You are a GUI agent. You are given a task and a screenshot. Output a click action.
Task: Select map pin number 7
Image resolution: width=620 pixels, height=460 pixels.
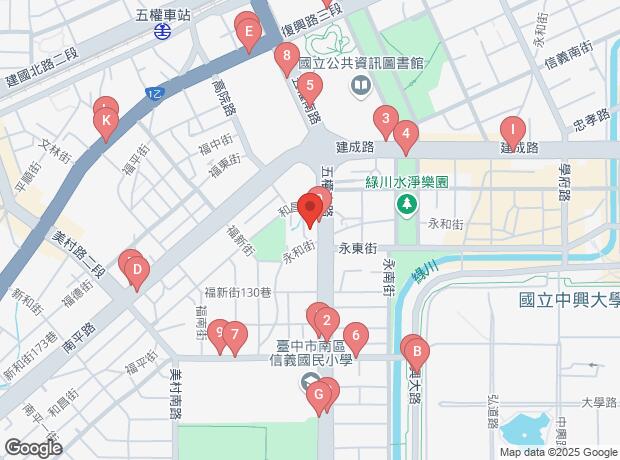pyautogui.click(x=234, y=334)
